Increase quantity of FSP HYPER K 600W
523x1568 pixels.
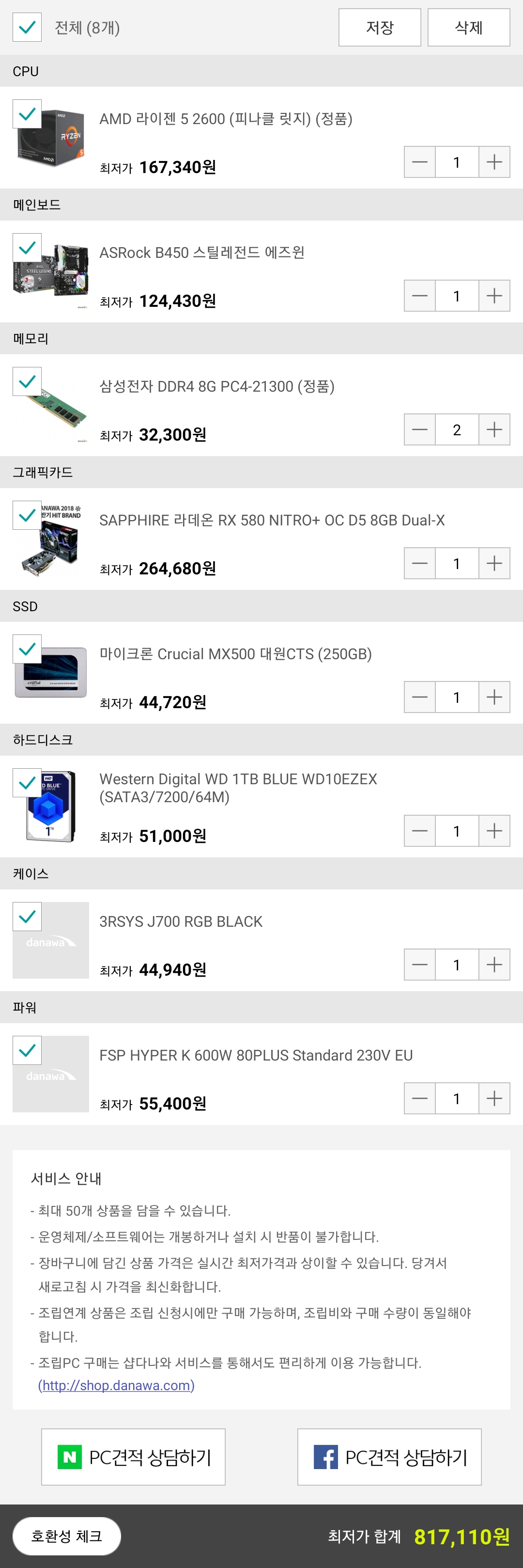tap(494, 1099)
